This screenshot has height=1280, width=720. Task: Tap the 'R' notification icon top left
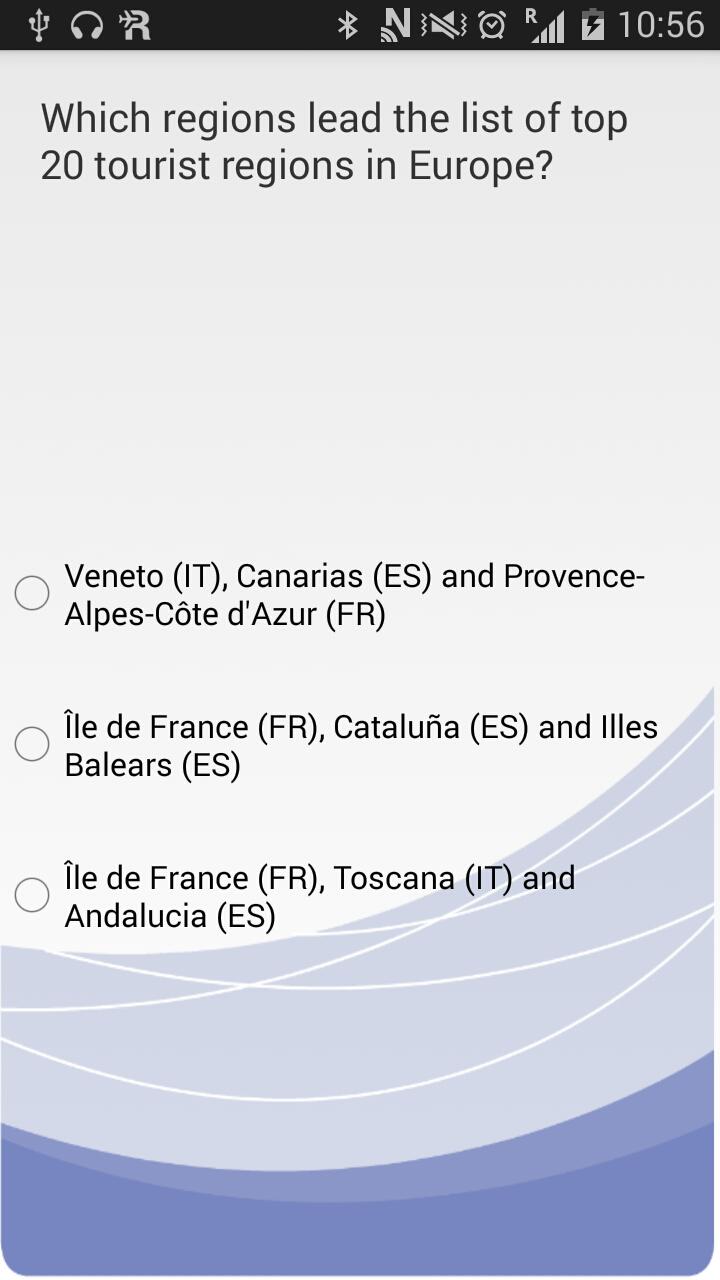tap(137, 25)
